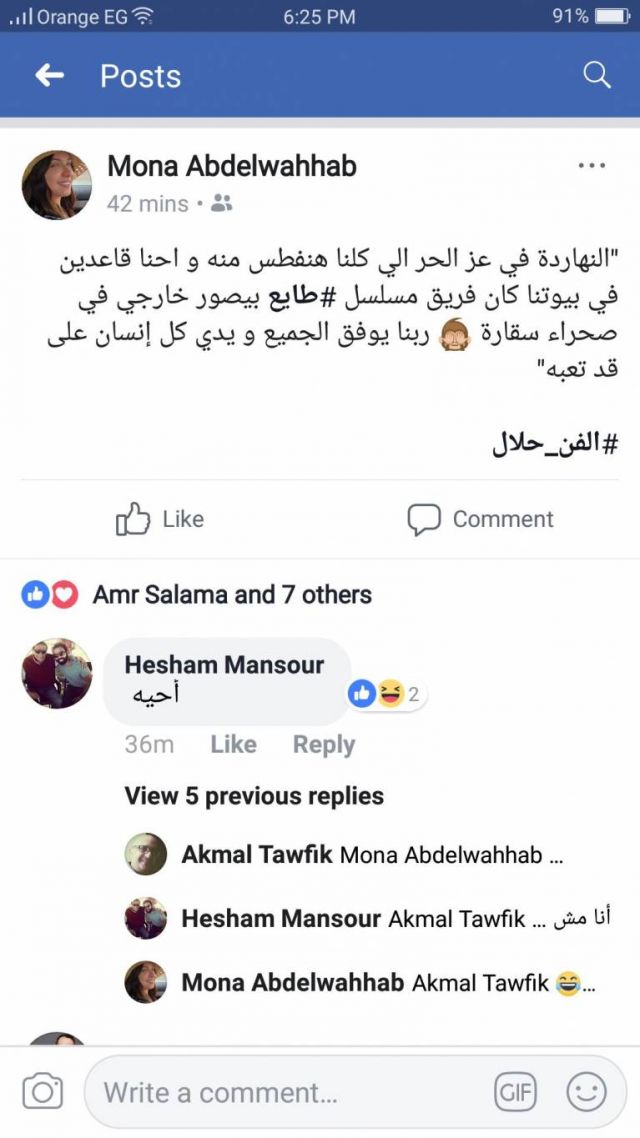Go back from Posts screen
The width and height of the screenshot is (640, 1138).
50,76
